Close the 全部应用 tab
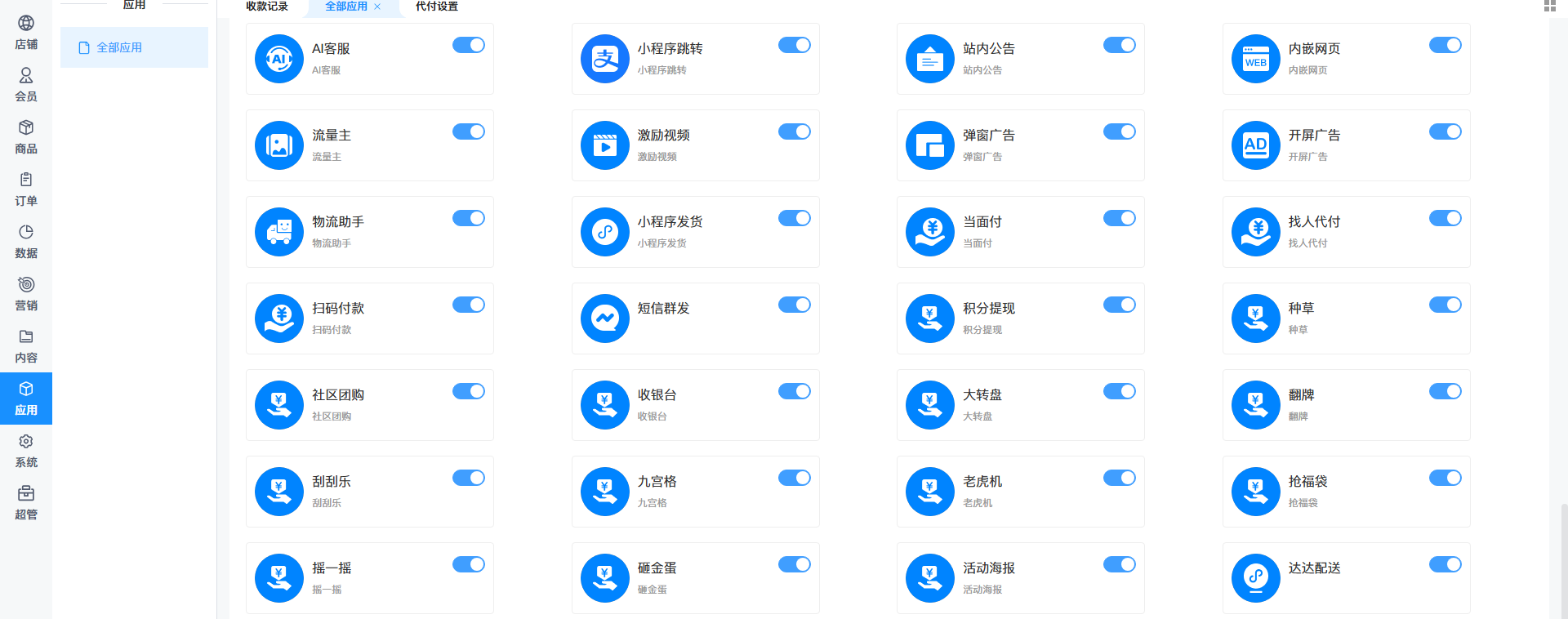The width and height of the screenshot is (1568, 619). [377, 7]
